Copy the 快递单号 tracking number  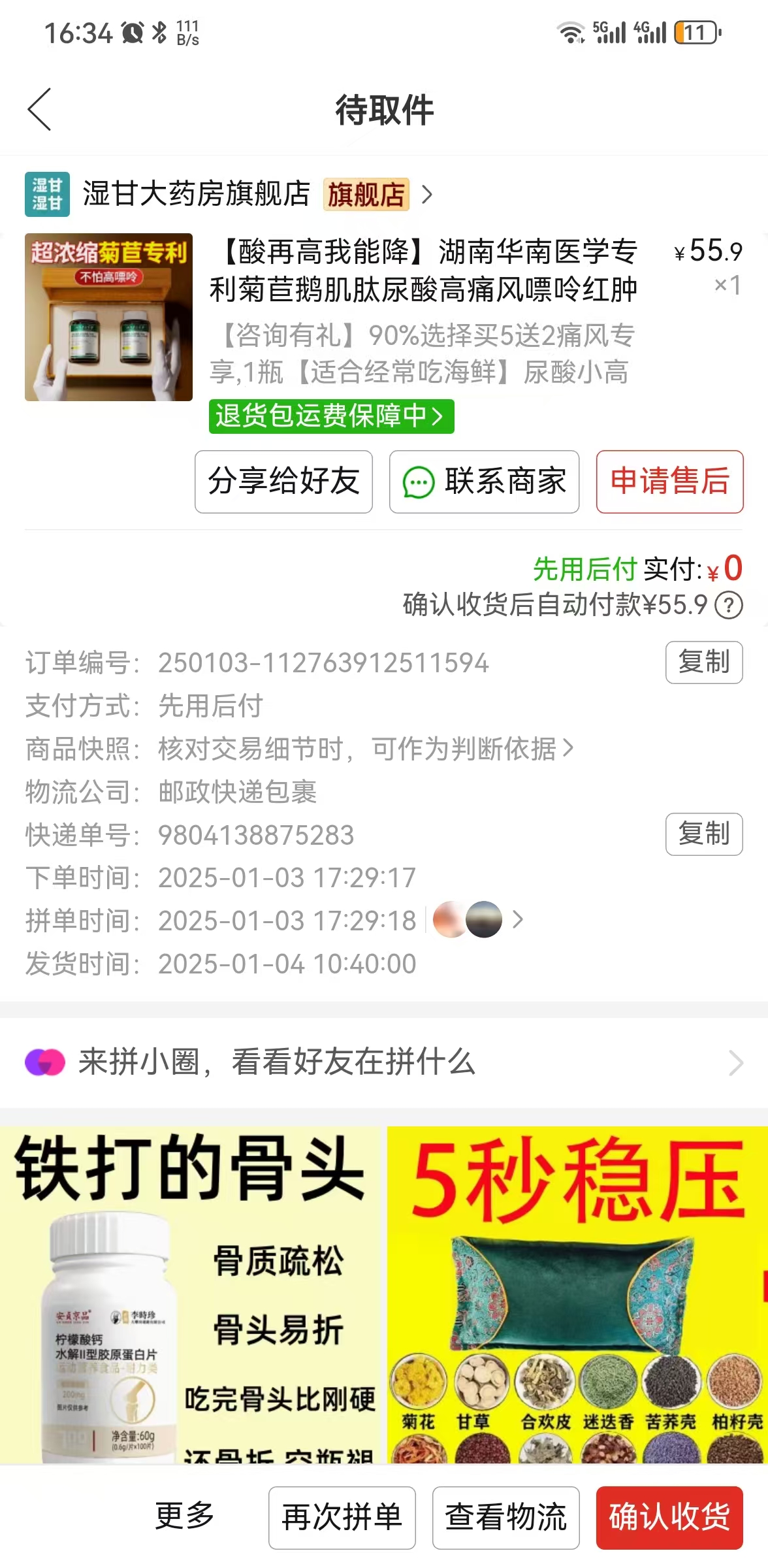coord(703,834)
